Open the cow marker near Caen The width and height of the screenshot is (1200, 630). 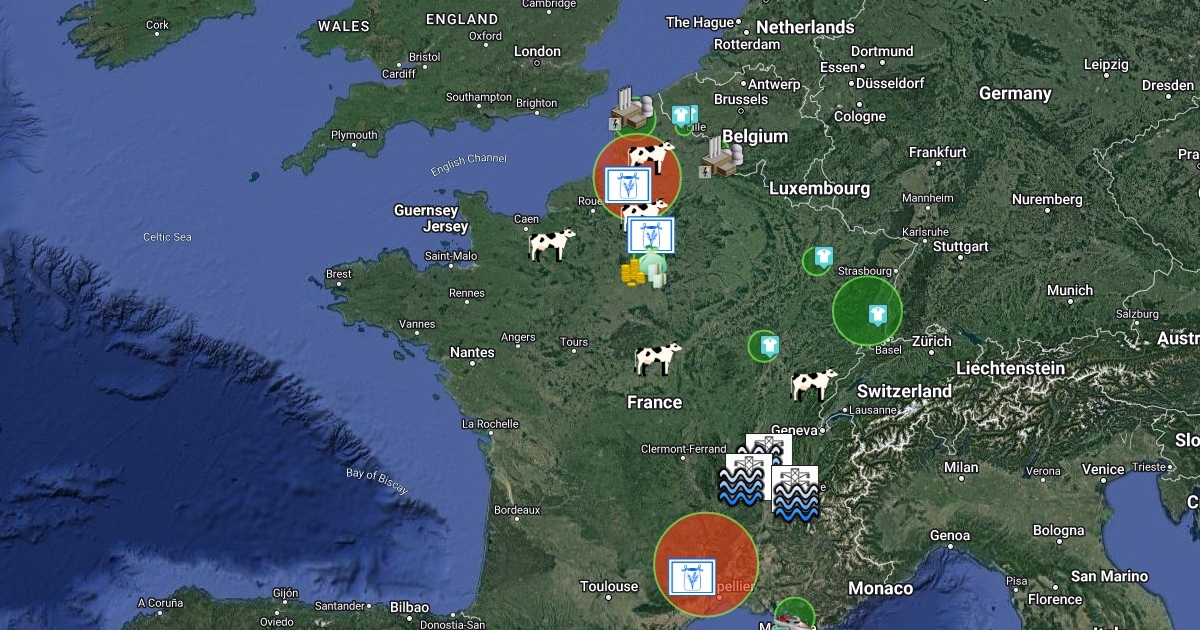tap(552, 243)
